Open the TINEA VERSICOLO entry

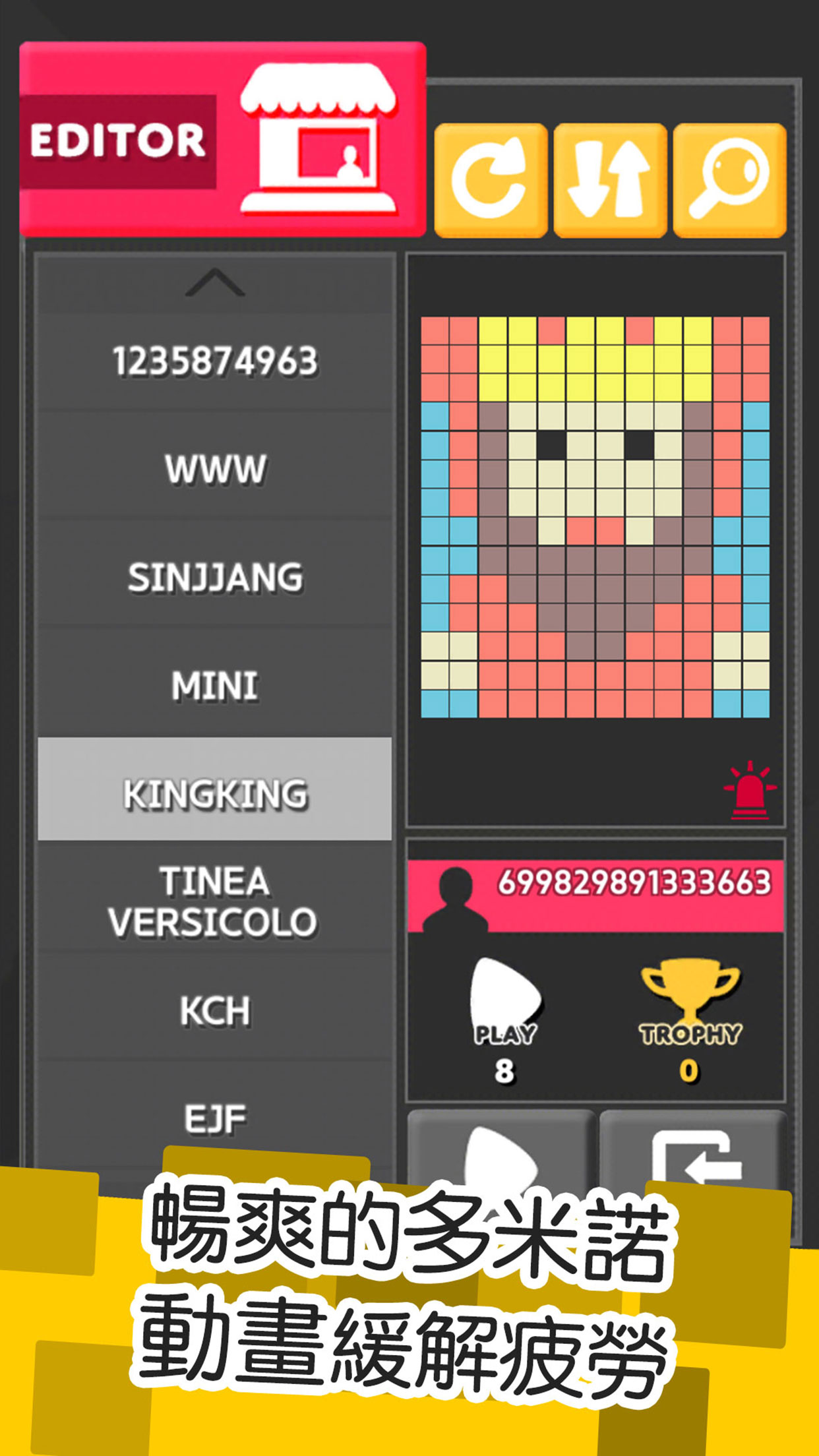click(215, 901)
